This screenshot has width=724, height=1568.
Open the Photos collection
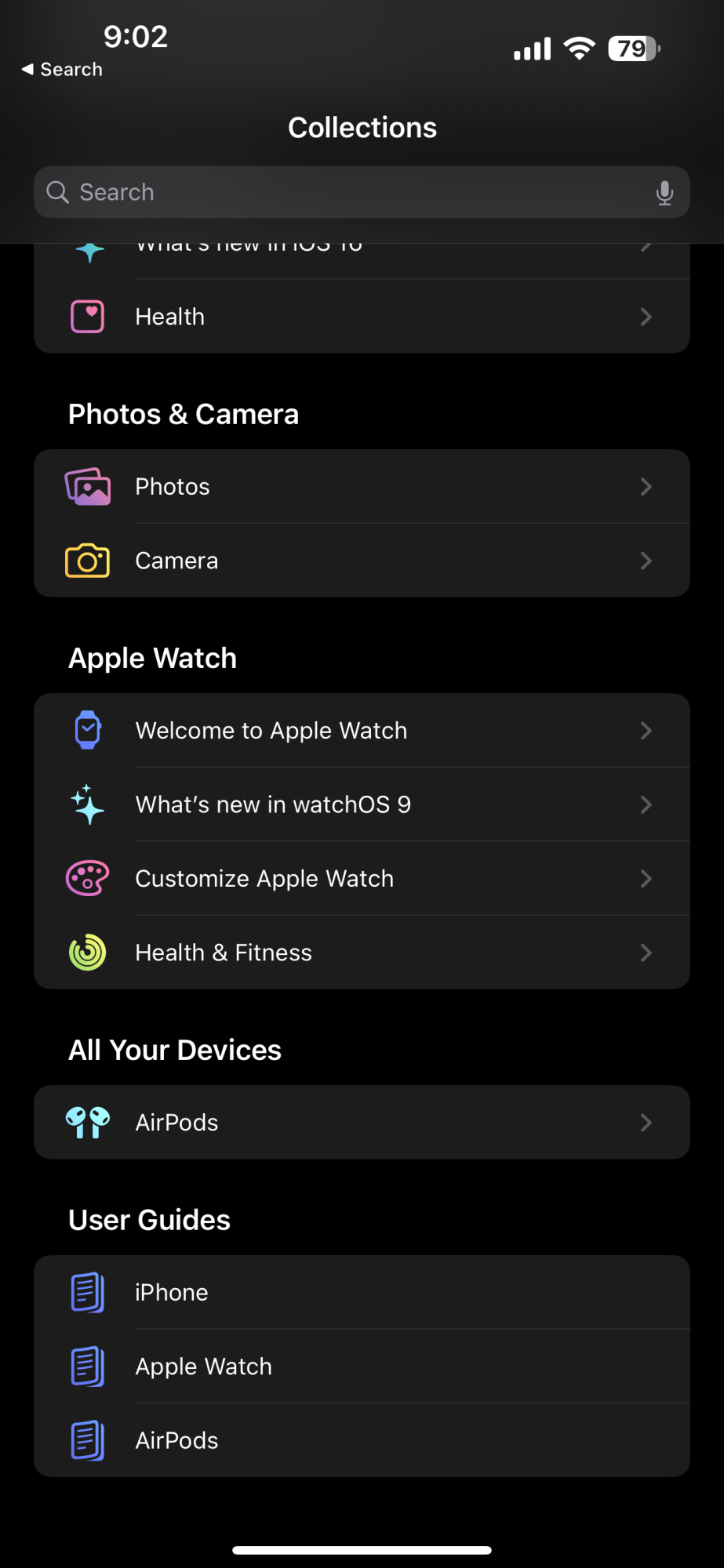pyautogui.click(x=361, y=487)
